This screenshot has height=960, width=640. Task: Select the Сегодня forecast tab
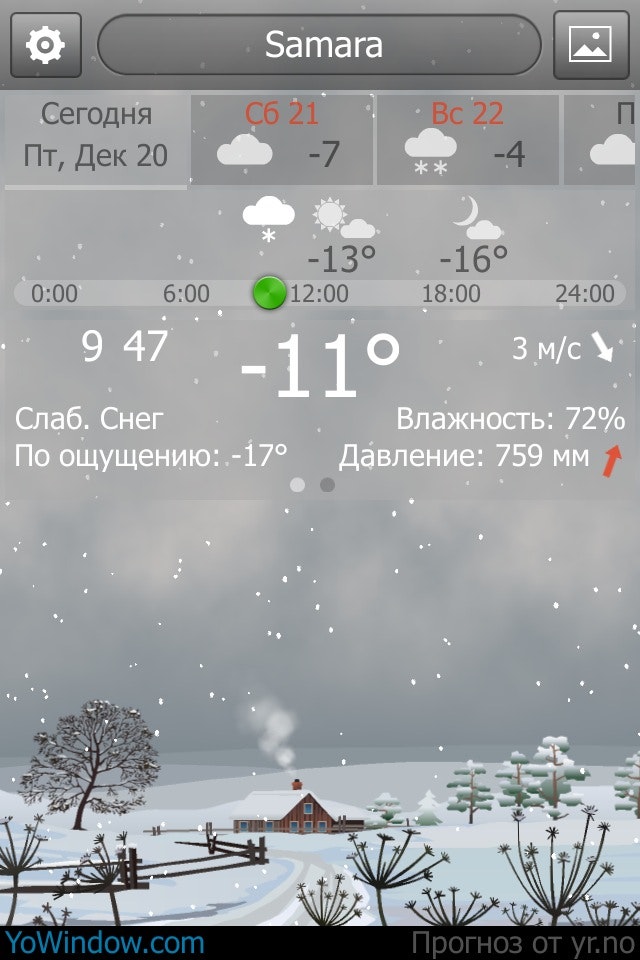coord(96,138)
